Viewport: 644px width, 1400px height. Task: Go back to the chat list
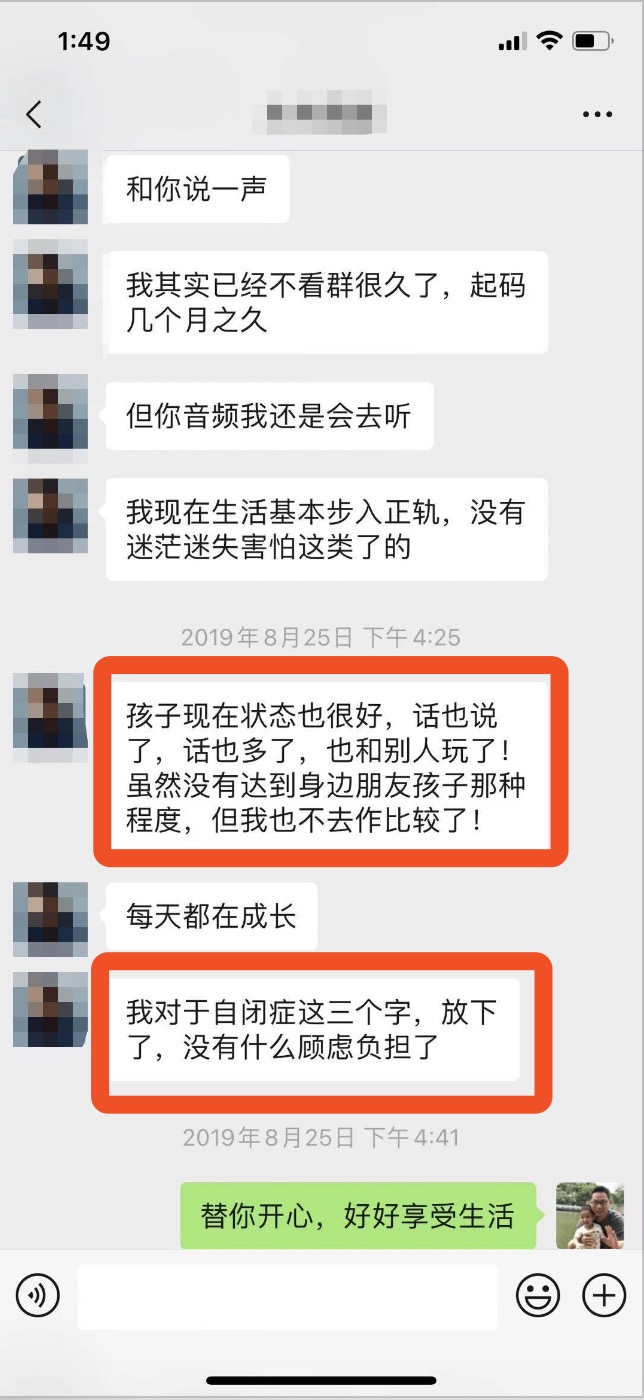click(34, 114)
